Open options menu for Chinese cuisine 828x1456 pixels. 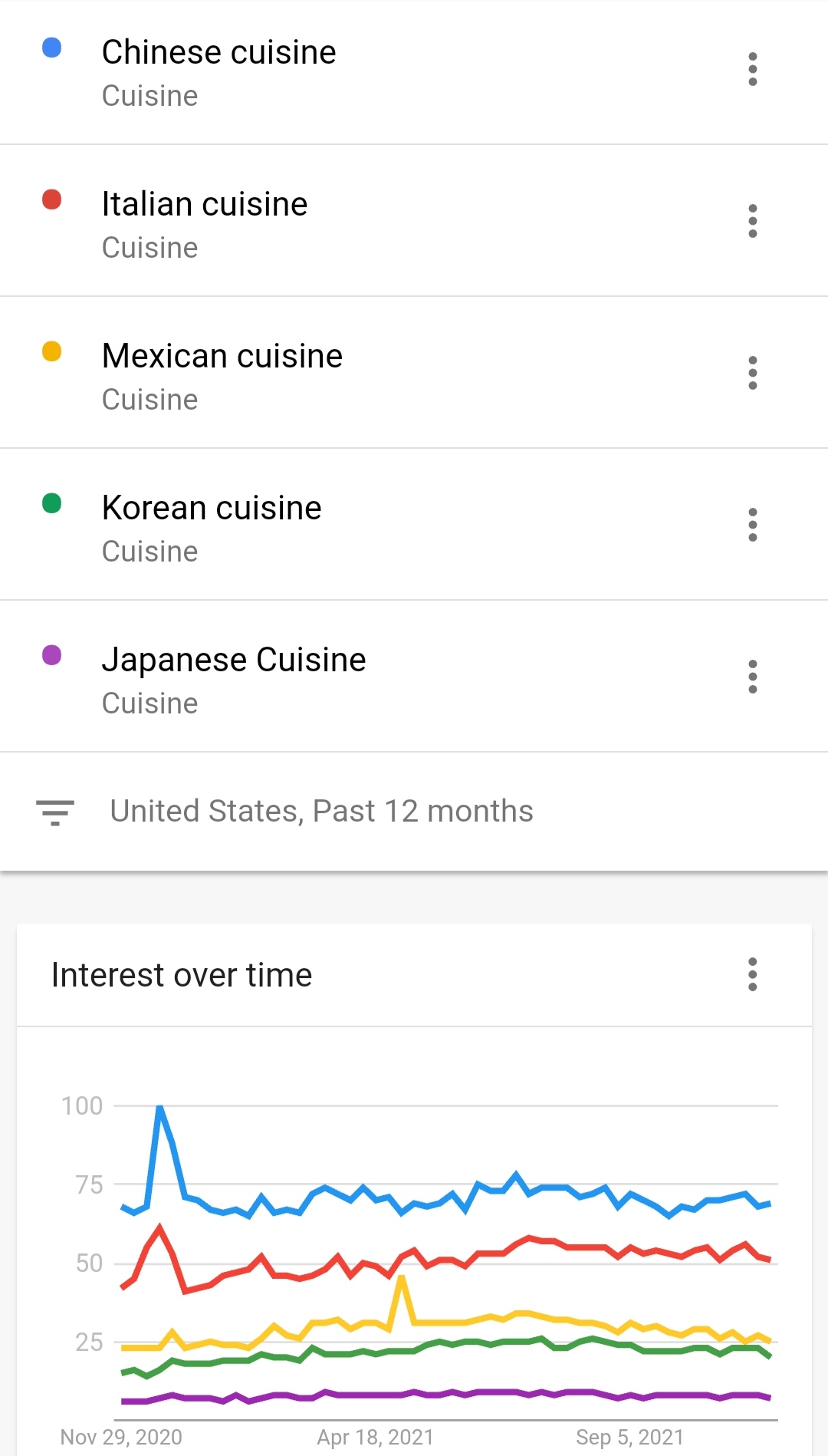(x=752, y=69)
